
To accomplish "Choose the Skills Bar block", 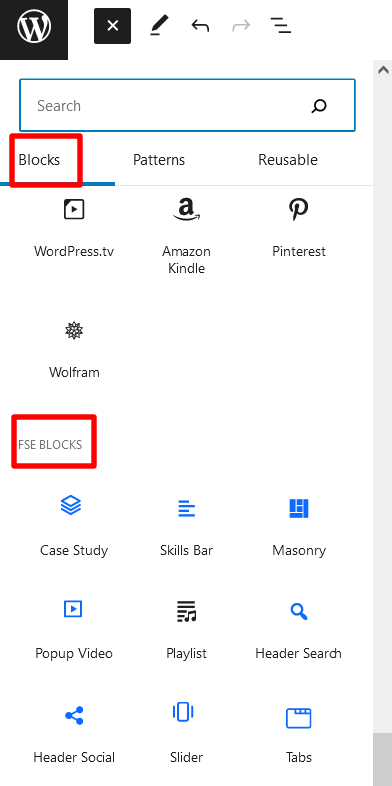I will pos(186,527).
